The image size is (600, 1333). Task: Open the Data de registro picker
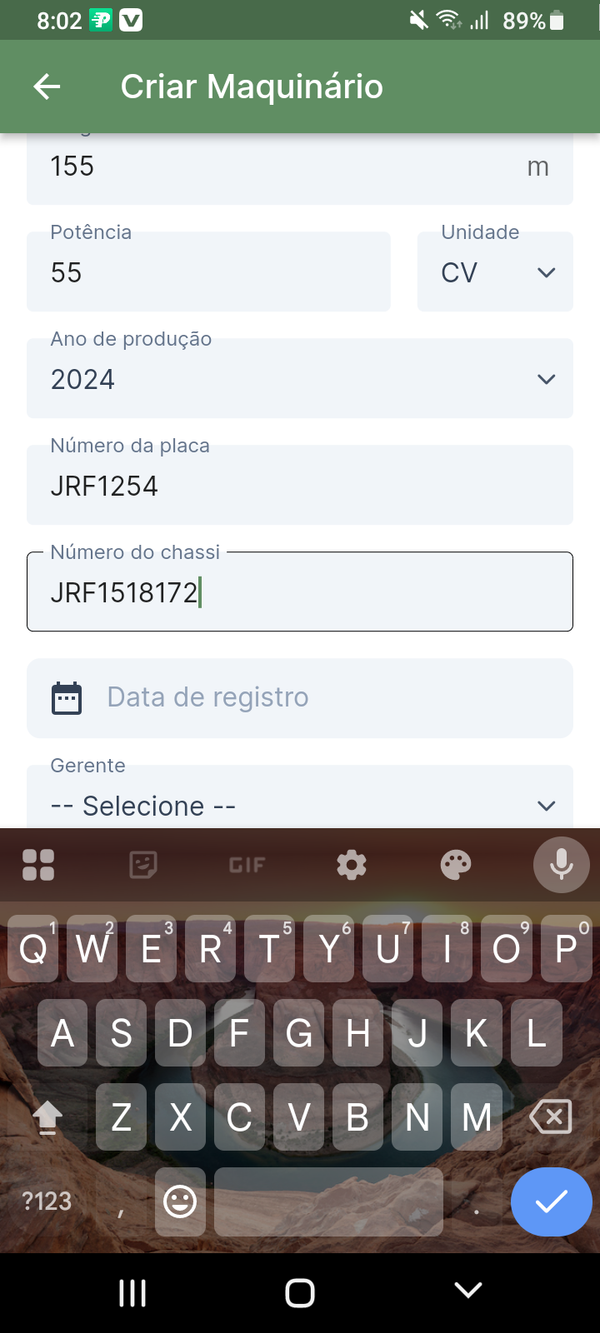click(x=300, y=697)
